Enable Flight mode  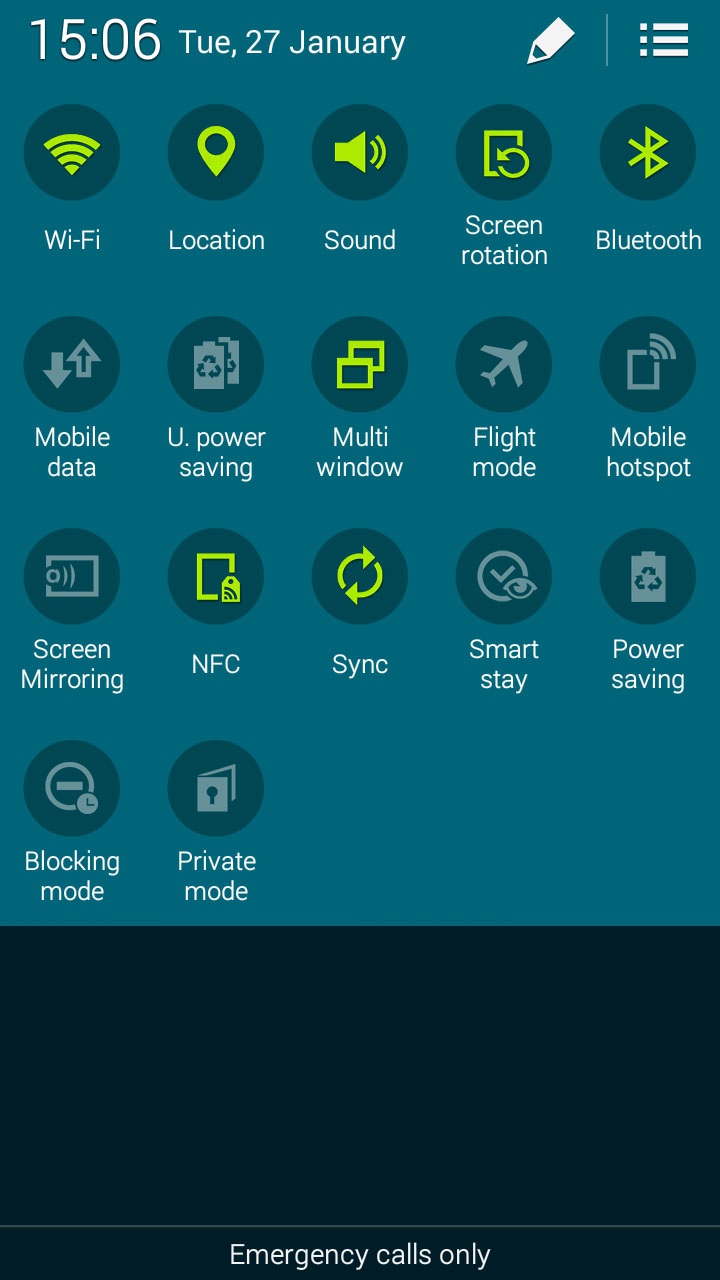point(504,365)
